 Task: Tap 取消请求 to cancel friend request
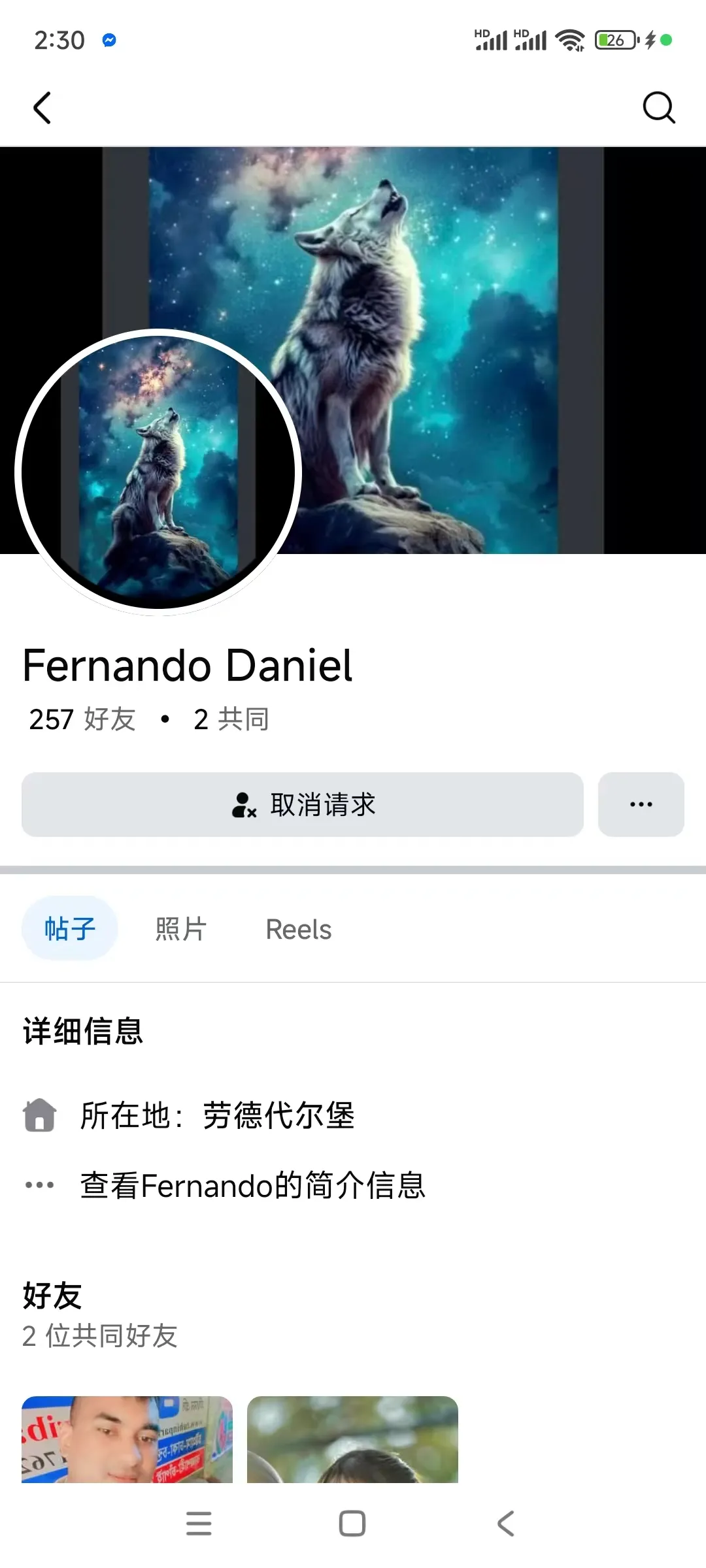(x=303, y=804)
